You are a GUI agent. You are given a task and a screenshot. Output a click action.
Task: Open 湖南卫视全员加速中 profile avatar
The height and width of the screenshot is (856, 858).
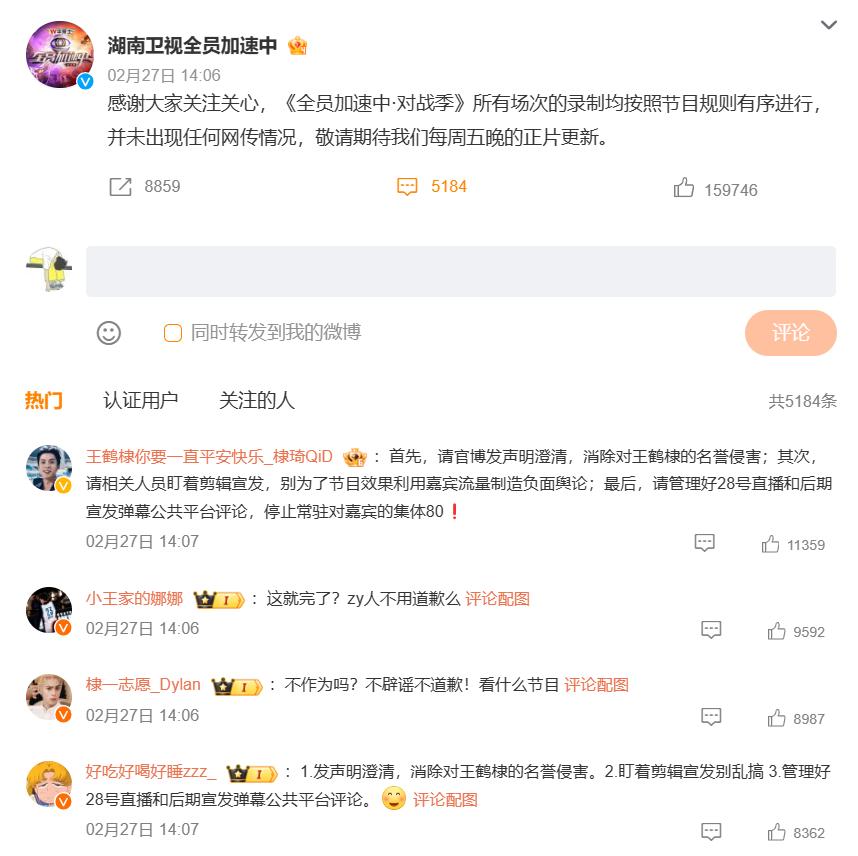coord(60,55)
